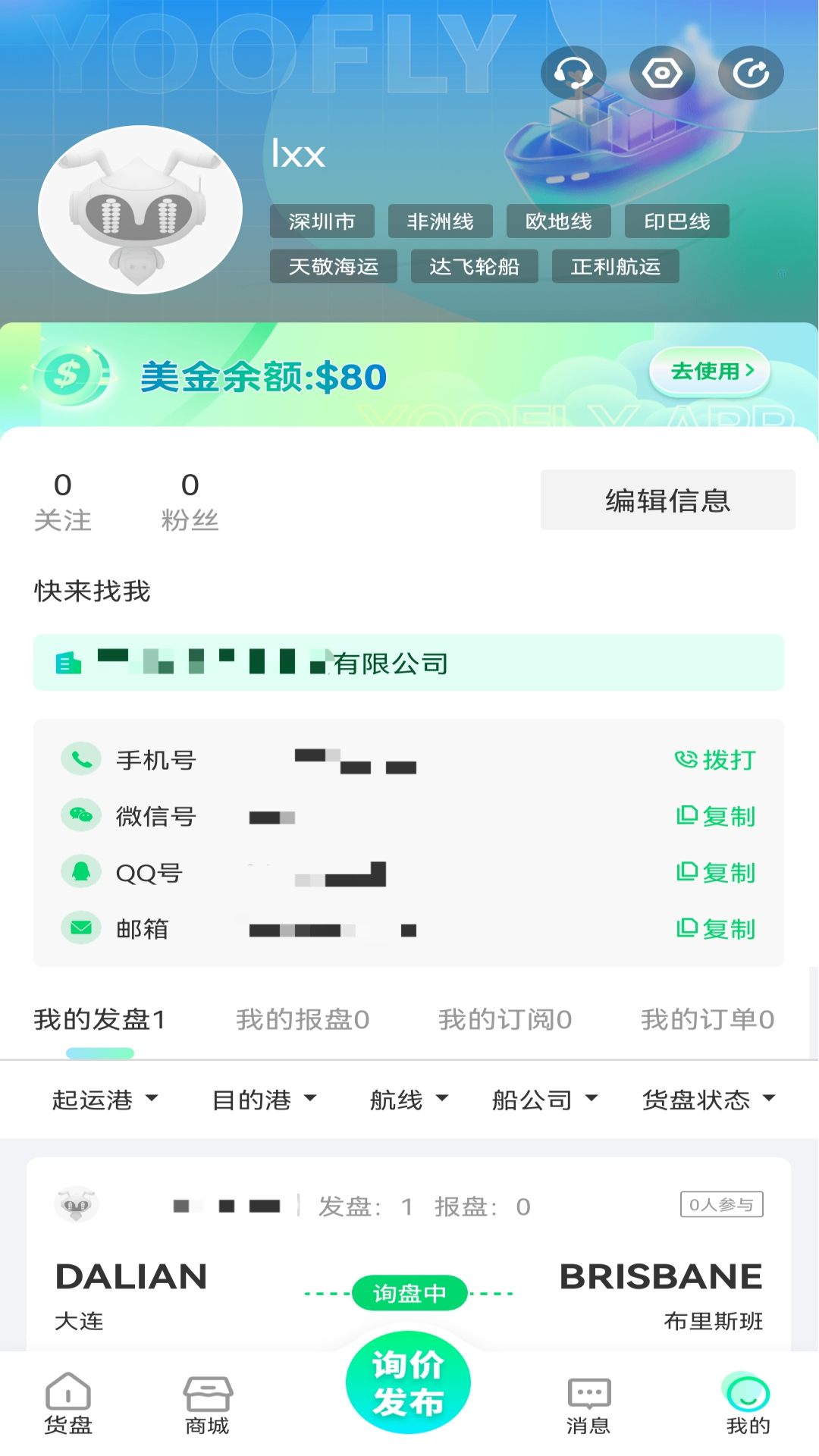Click the lxx profile avatar image
This screenshot has width=819, height=1456.
point(140,210)
